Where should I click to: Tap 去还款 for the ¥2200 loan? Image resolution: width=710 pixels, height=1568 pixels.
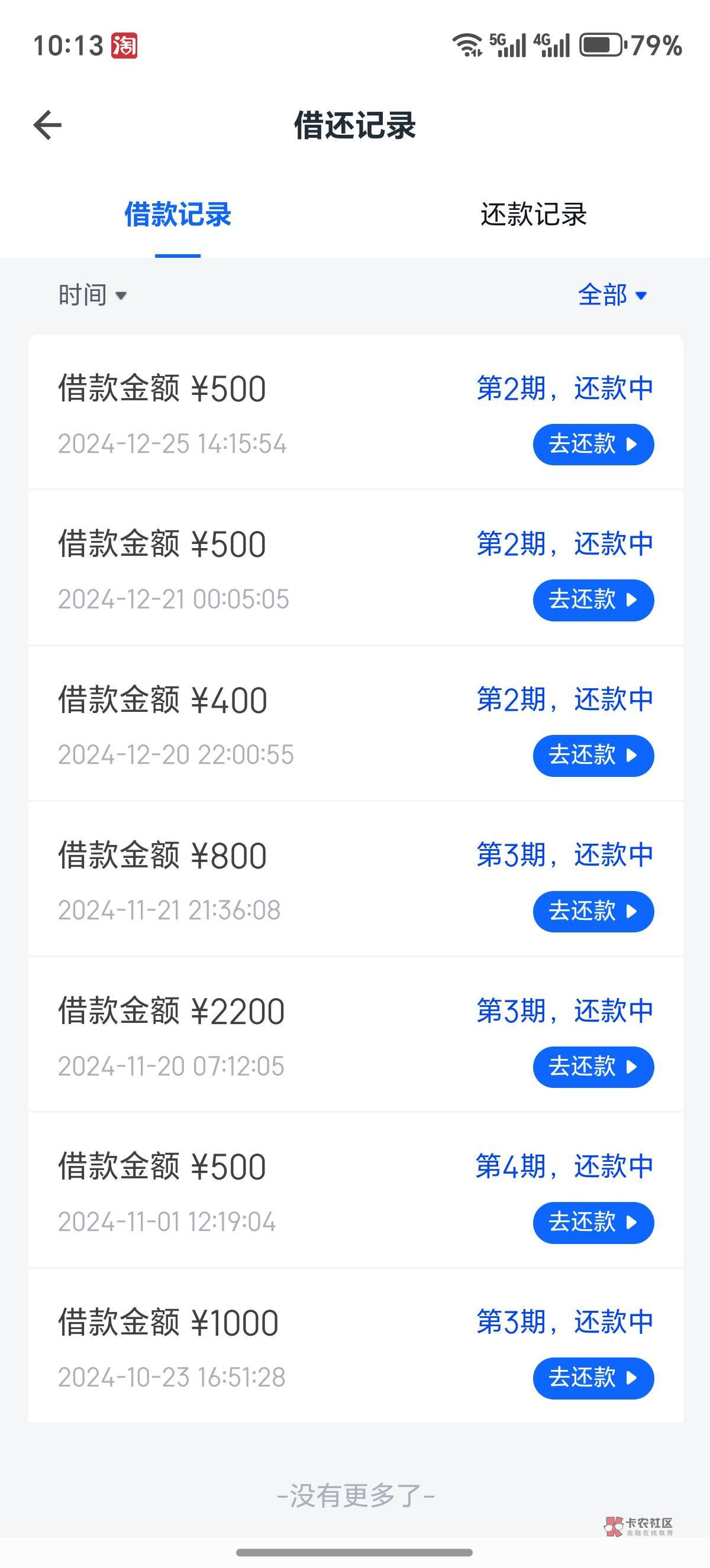point(593,1067)
